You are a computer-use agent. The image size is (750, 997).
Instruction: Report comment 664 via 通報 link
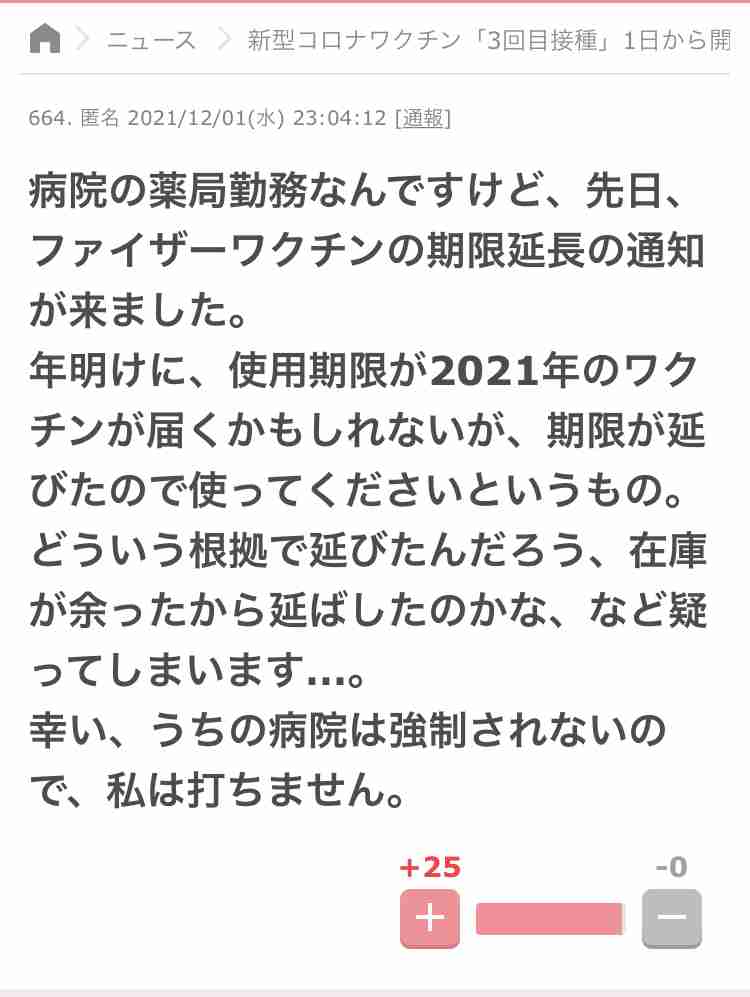[422, 118]
